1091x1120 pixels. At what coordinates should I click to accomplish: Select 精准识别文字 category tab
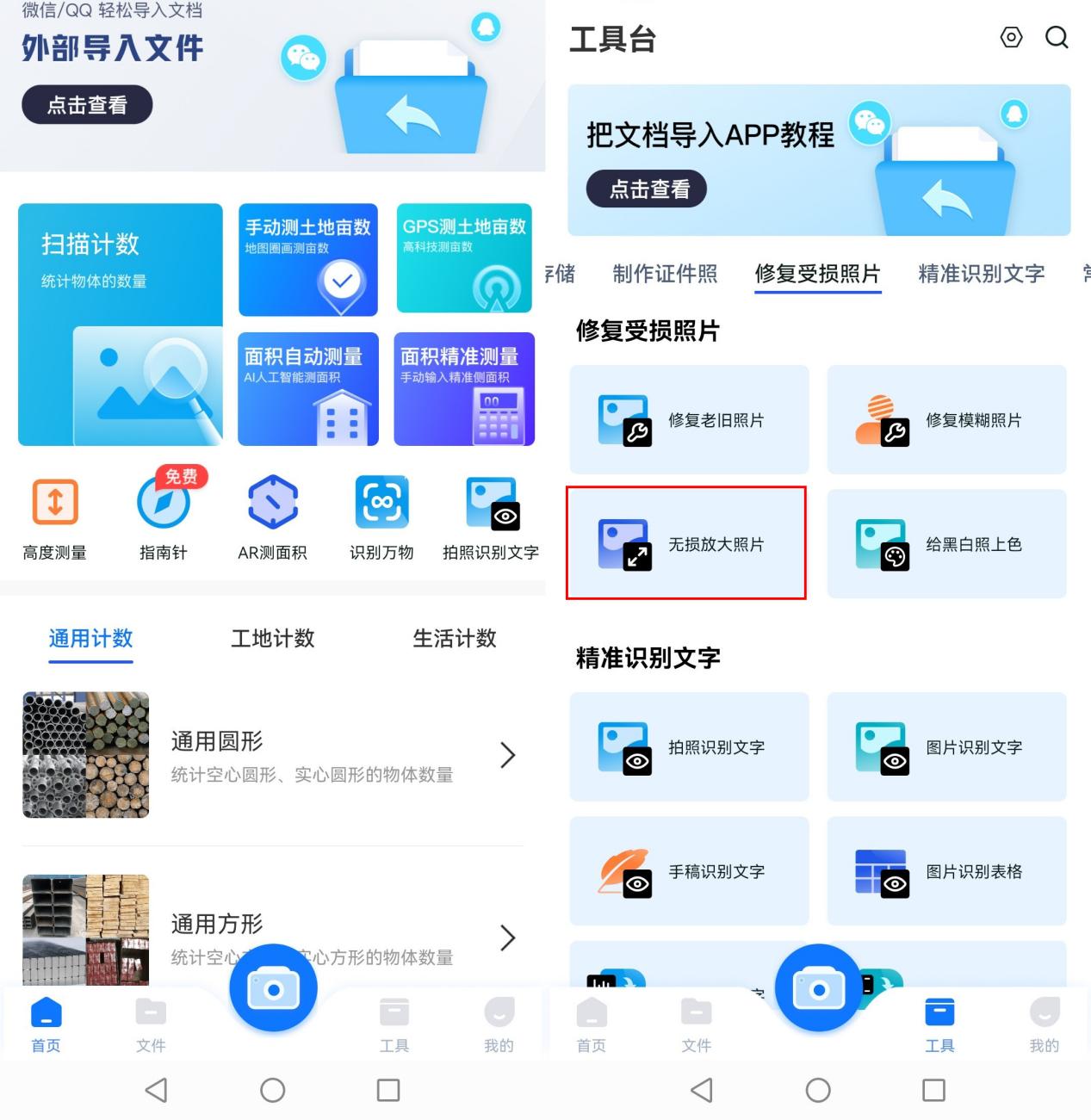pos(982,274)
